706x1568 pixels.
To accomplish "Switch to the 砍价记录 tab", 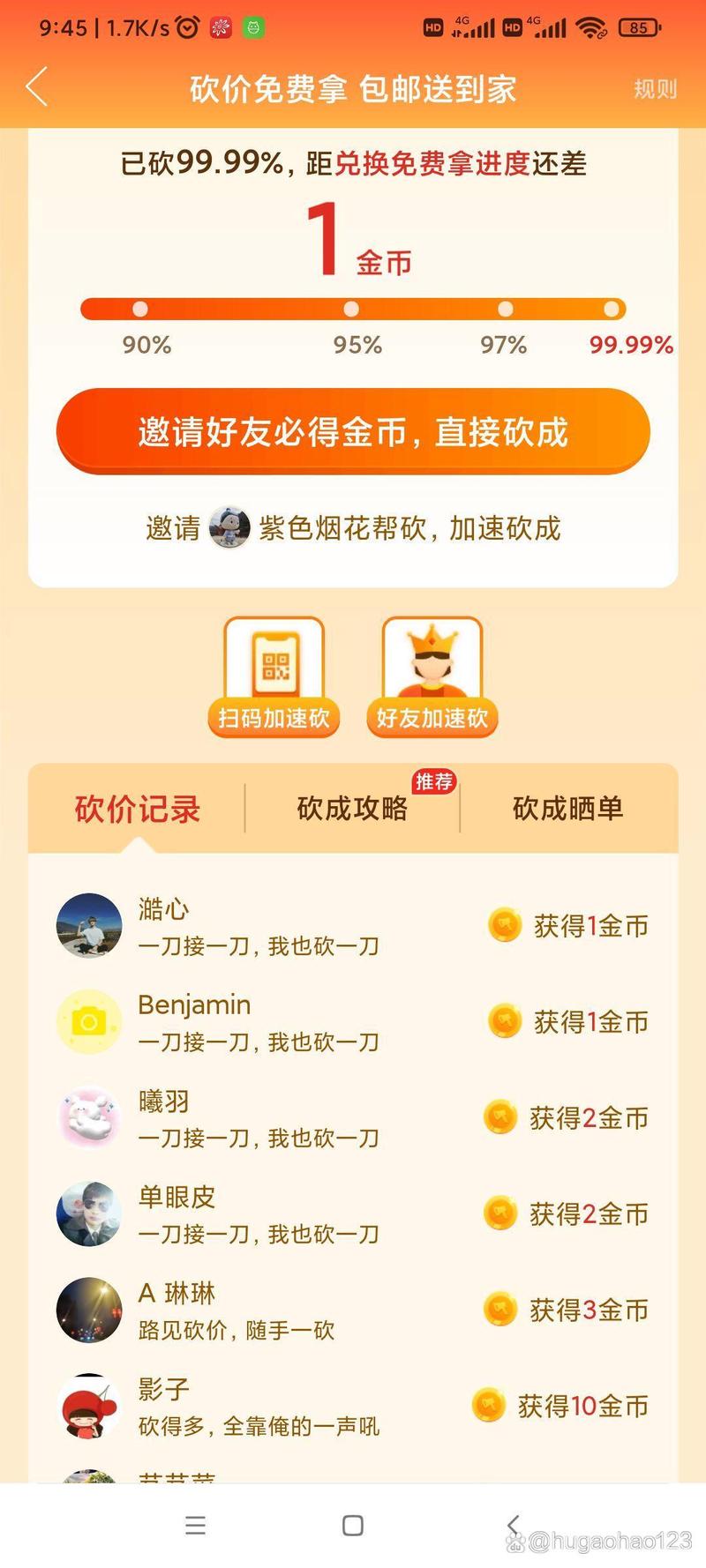I will tap(138, 808).
